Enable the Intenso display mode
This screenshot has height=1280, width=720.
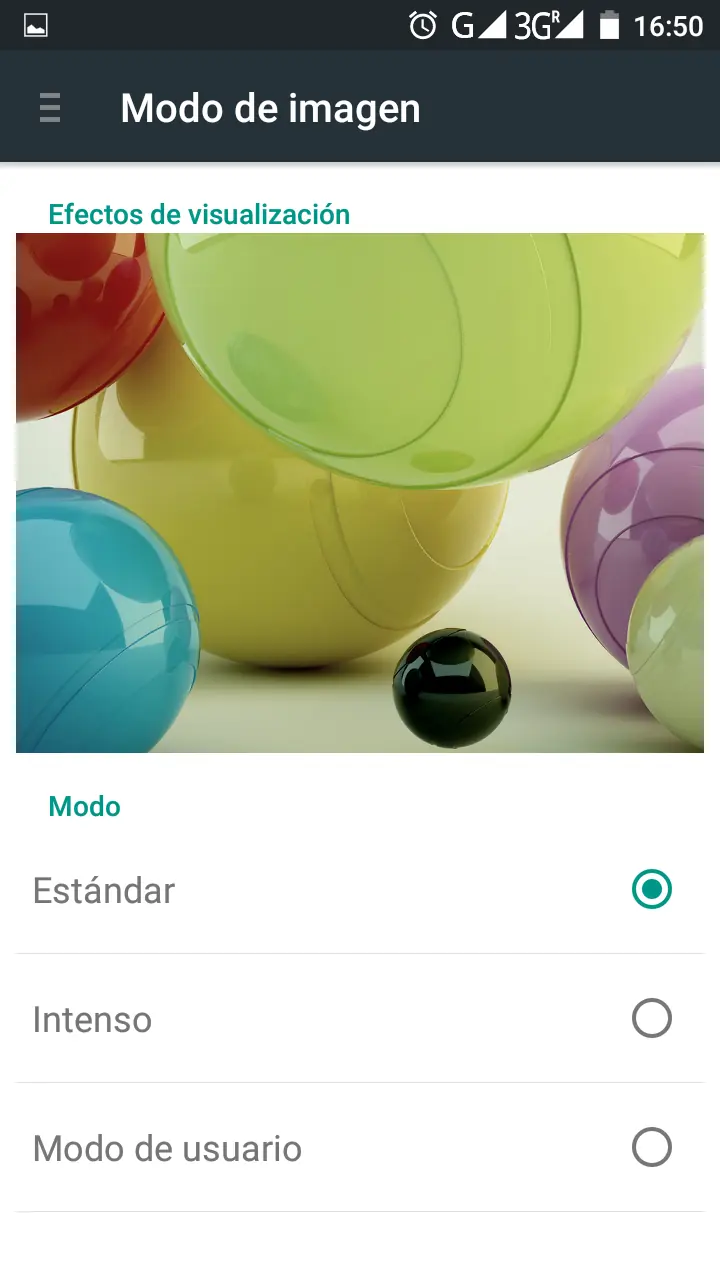(x=360, y=1019)
